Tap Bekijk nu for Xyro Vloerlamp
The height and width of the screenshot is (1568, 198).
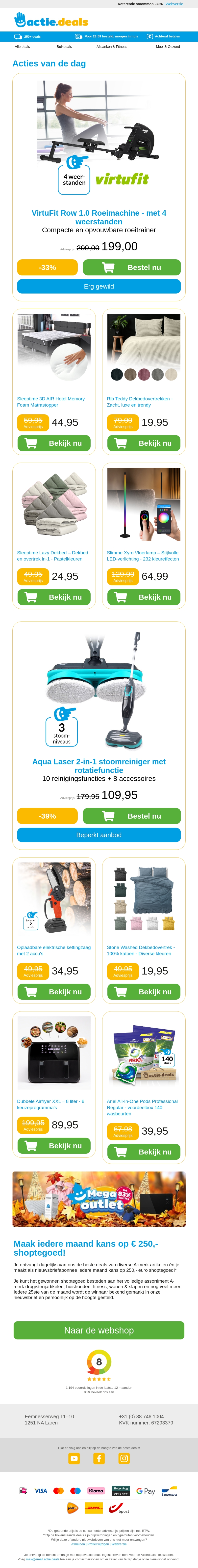click(144, 597)
